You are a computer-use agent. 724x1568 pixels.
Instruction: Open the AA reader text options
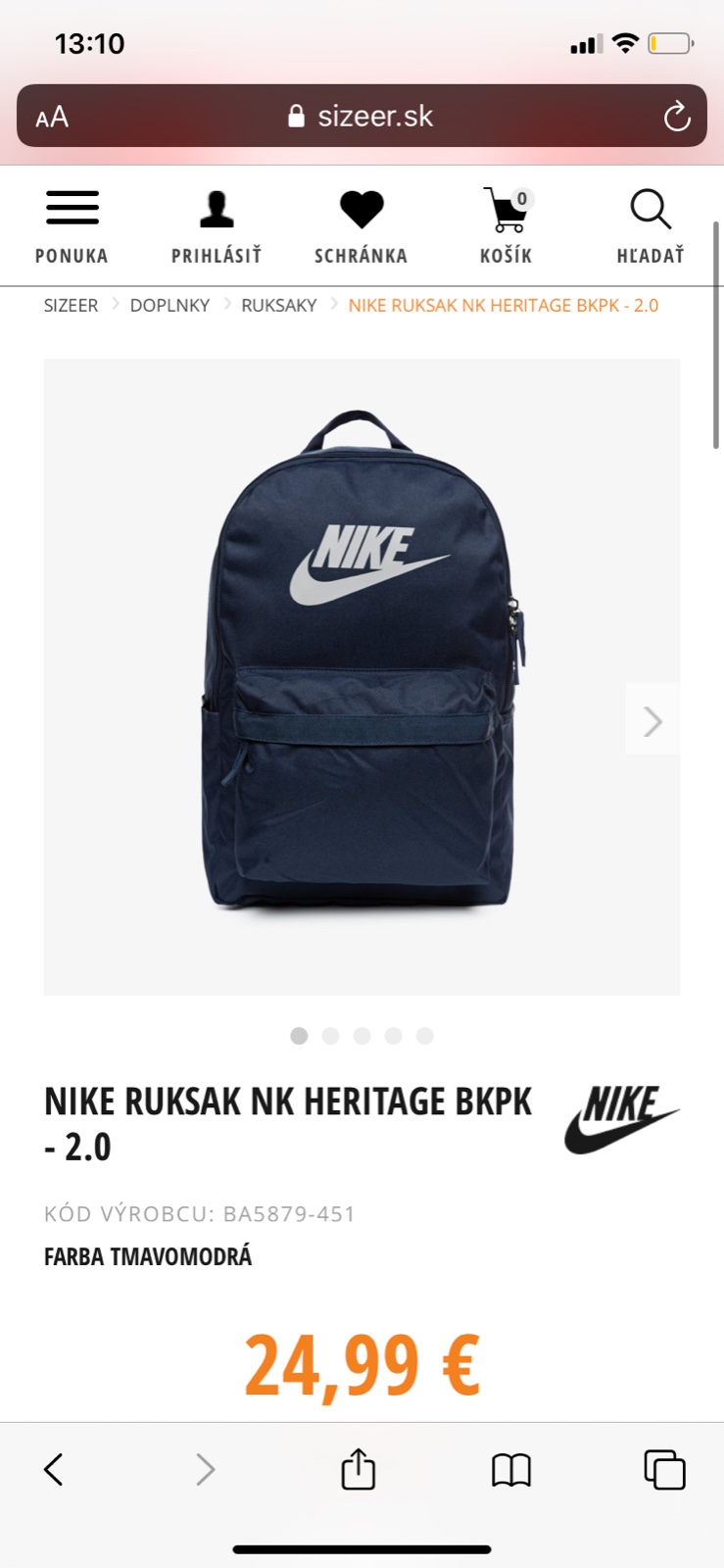[x=52, y=118]
